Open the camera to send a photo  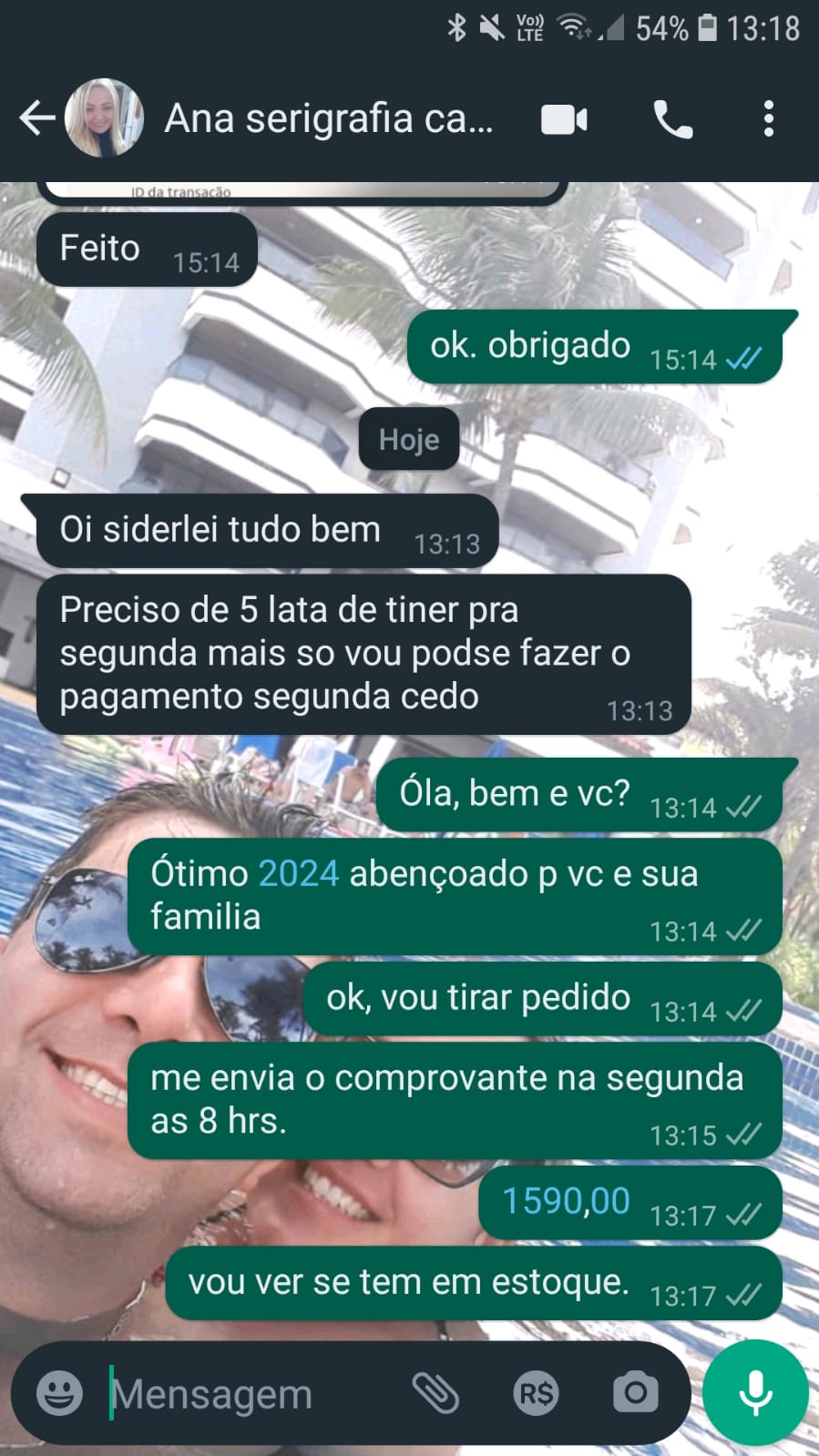coord(635,1393)
